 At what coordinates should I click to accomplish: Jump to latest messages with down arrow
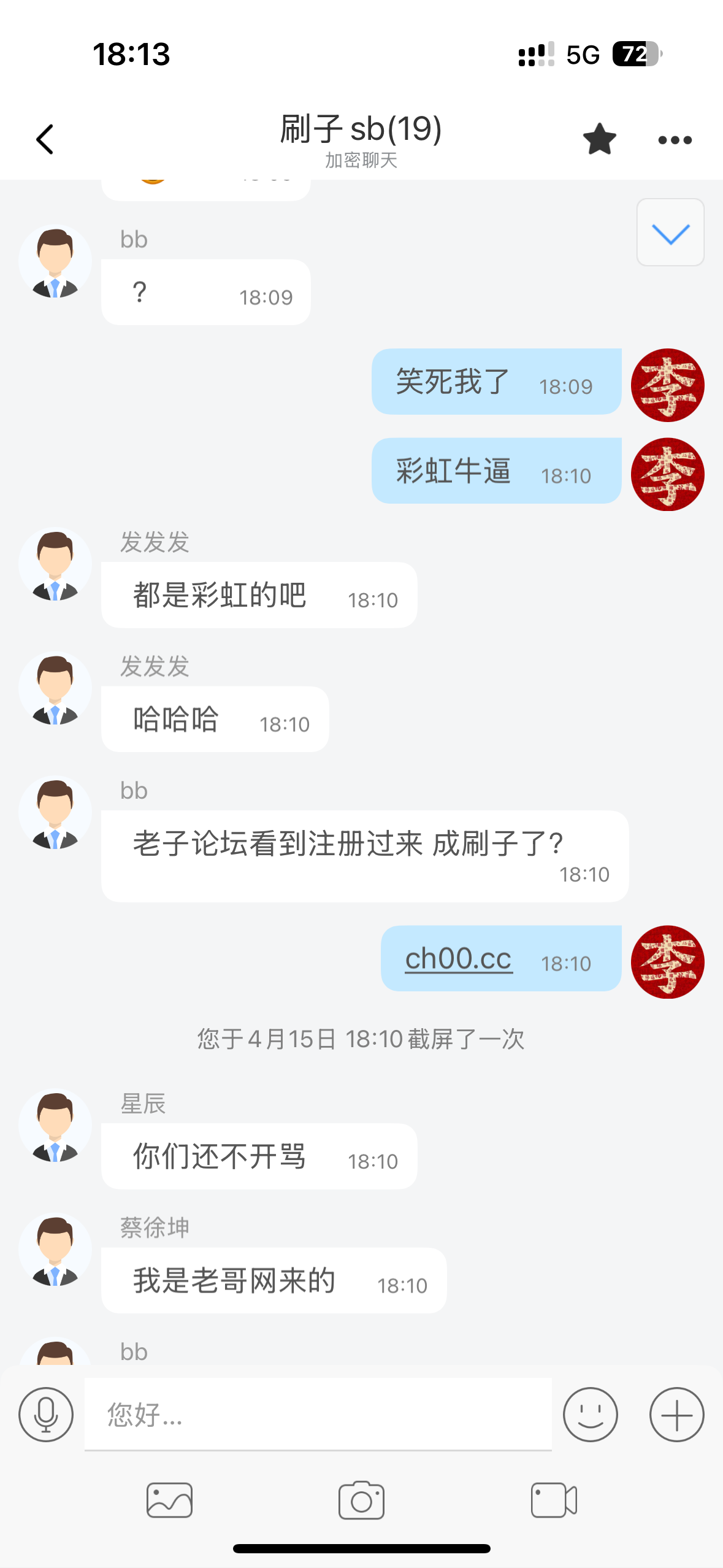pos(670,233)
